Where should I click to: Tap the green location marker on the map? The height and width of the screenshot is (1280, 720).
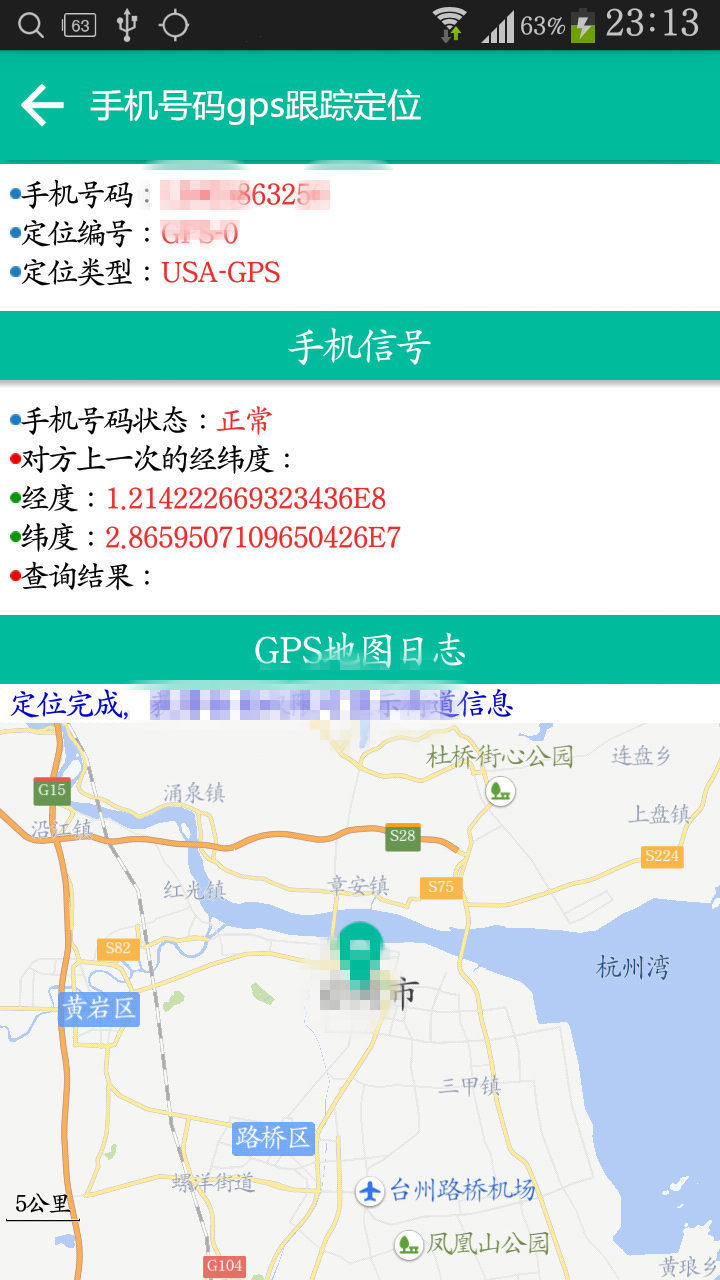point(360,953)
